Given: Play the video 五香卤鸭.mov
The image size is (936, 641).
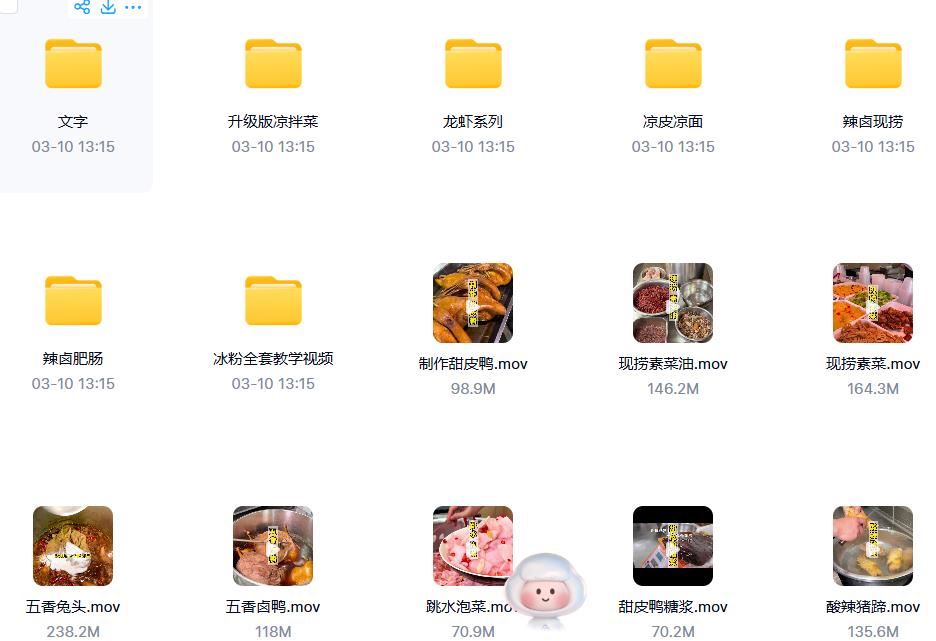Looking at the screenshot, I should tap(273, 546).
